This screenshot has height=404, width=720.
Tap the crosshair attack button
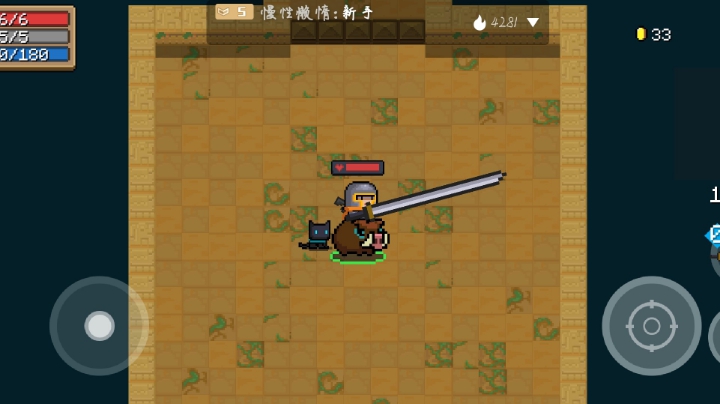(651, 326)
